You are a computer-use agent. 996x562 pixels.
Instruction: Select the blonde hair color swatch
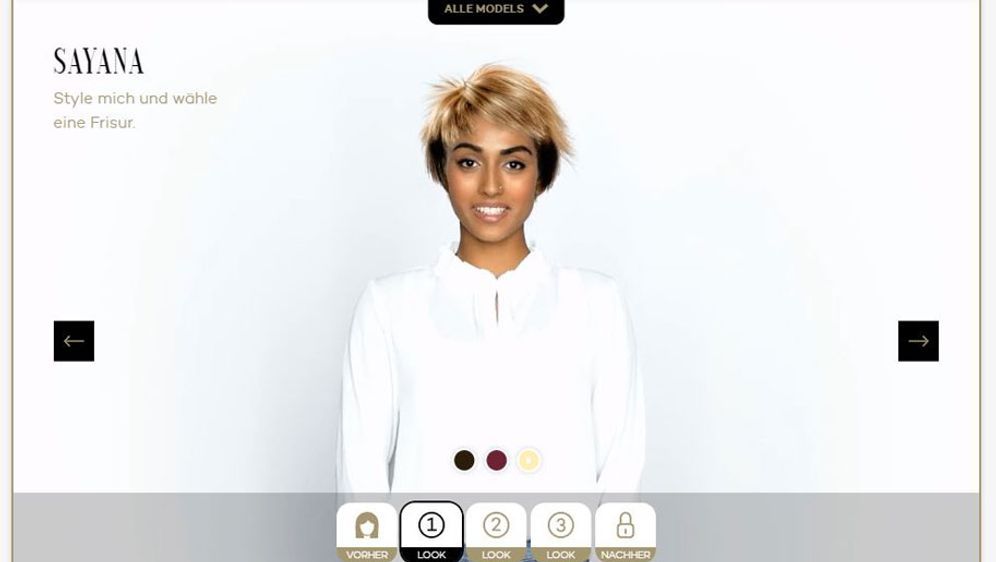[x=529, y=460]
